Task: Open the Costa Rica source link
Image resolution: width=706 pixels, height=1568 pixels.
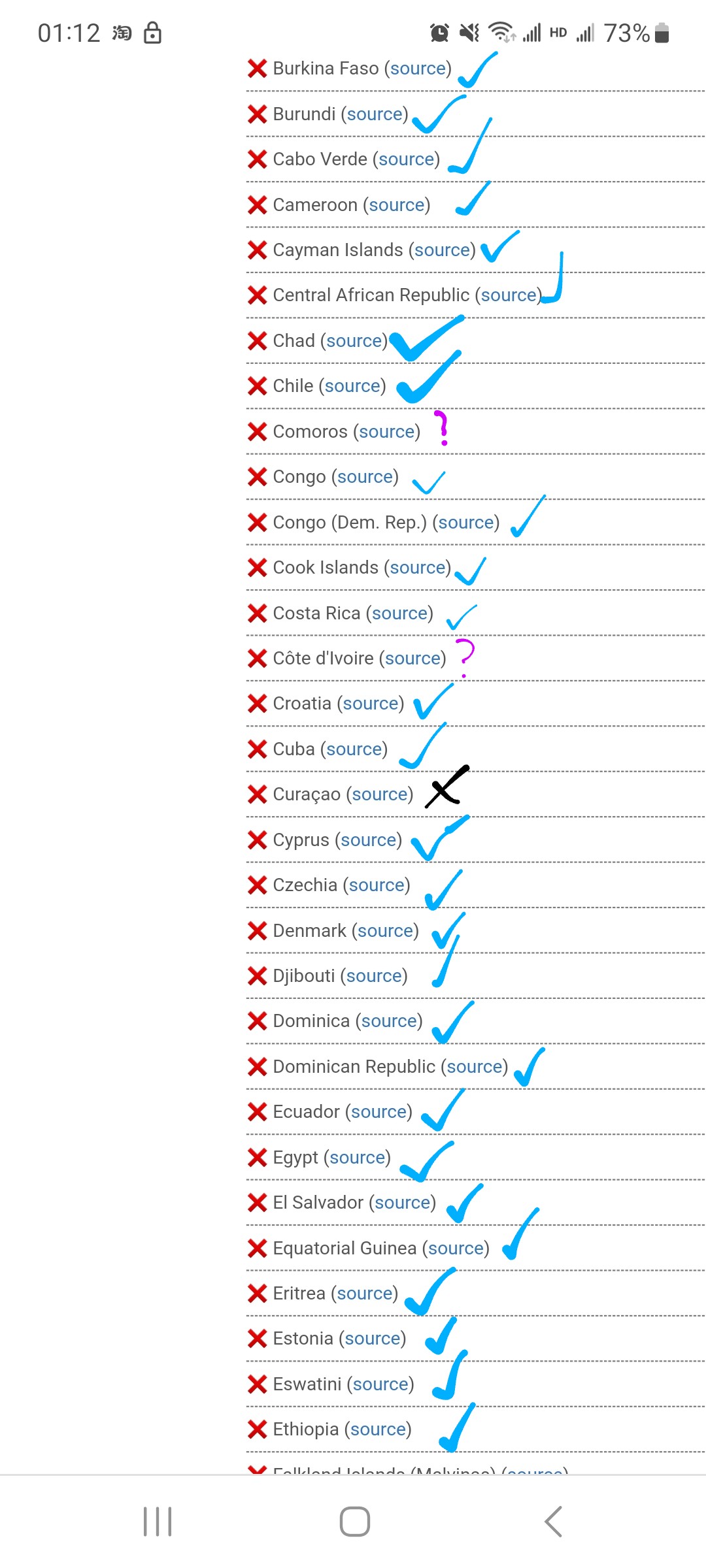Action: (399, 613)
